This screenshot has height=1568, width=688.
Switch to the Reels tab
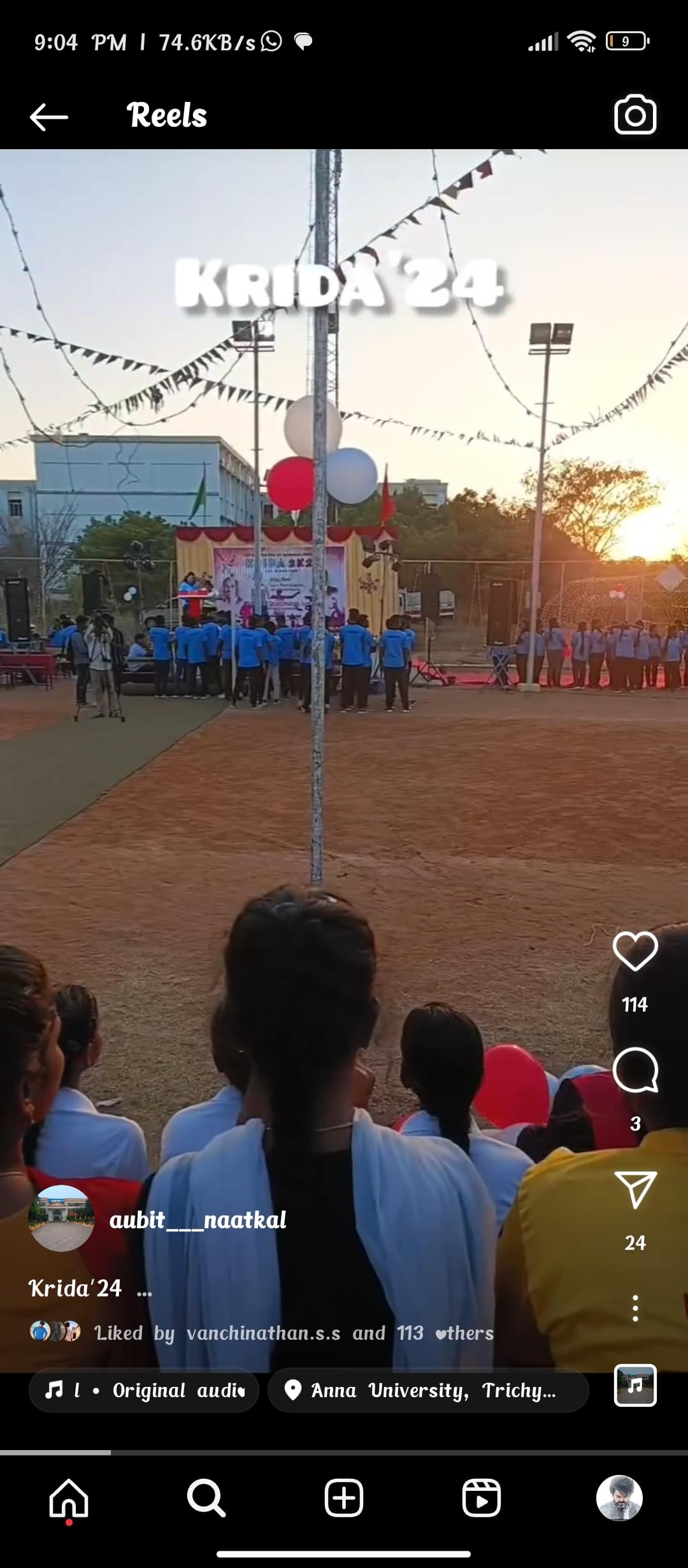pyautogui.click(x=482, y=1498)
